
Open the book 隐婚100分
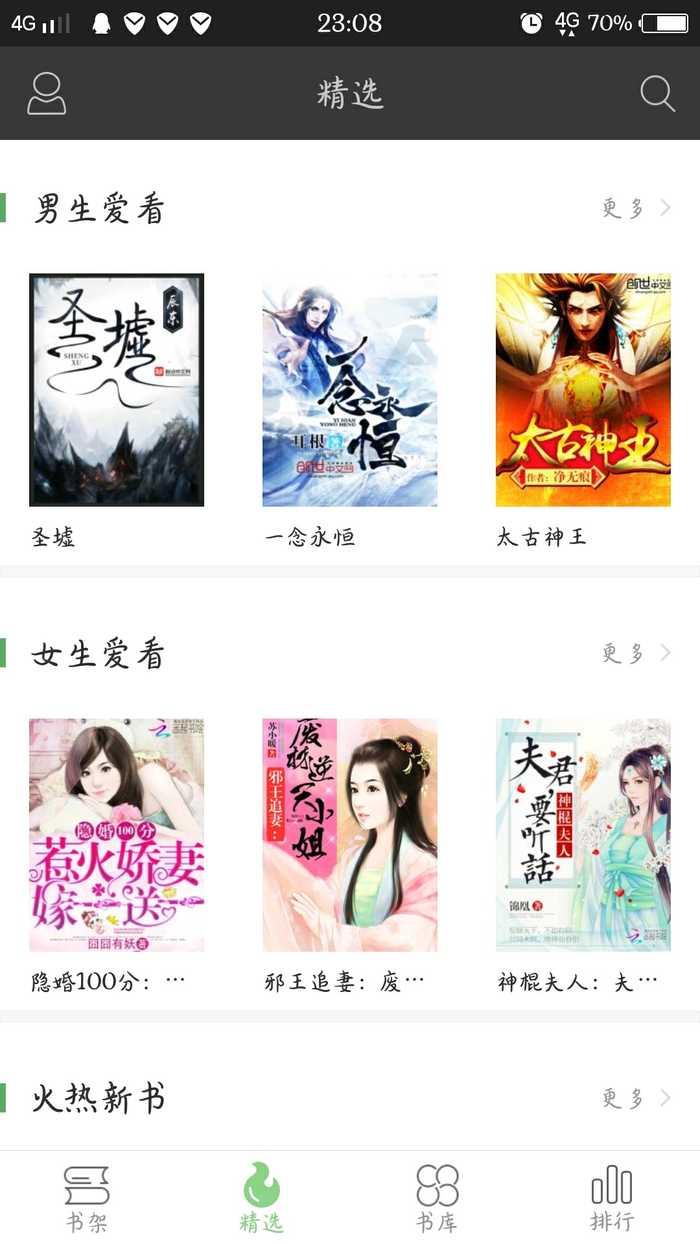116,835
